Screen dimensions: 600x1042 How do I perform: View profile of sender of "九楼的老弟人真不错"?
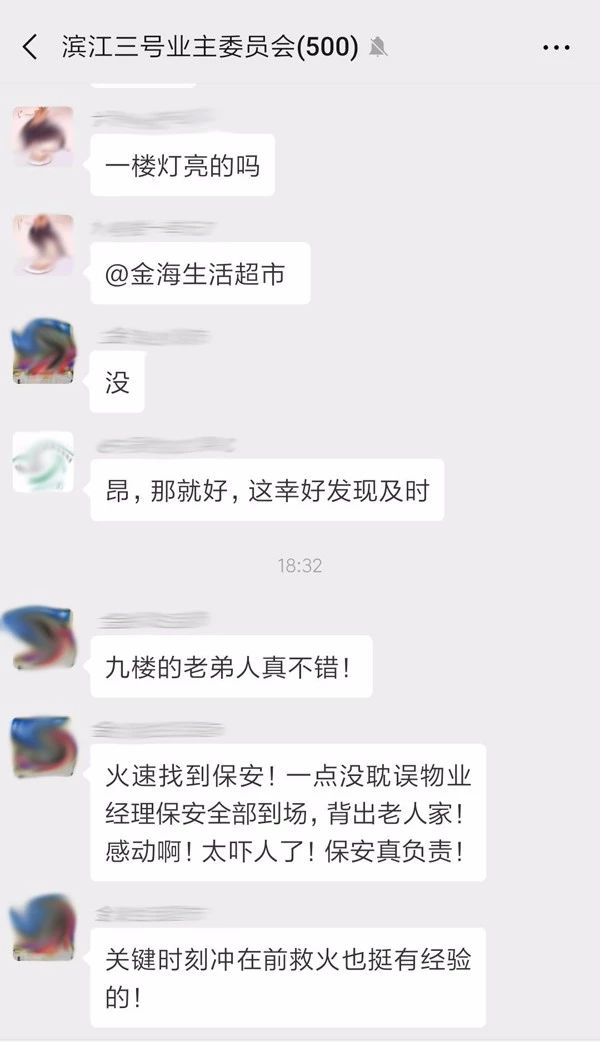click(43, 639)
